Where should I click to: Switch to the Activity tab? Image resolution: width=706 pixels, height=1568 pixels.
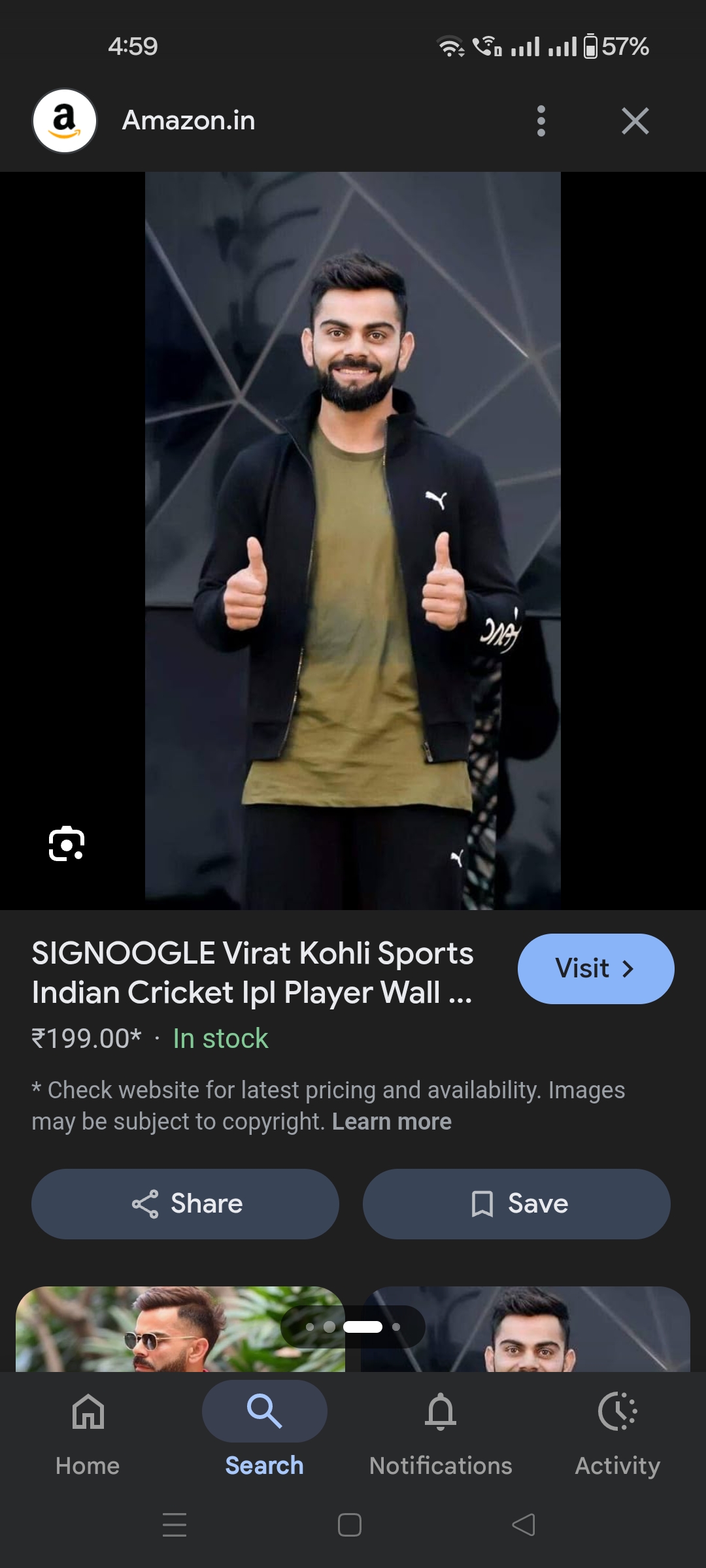[617, 1429]
